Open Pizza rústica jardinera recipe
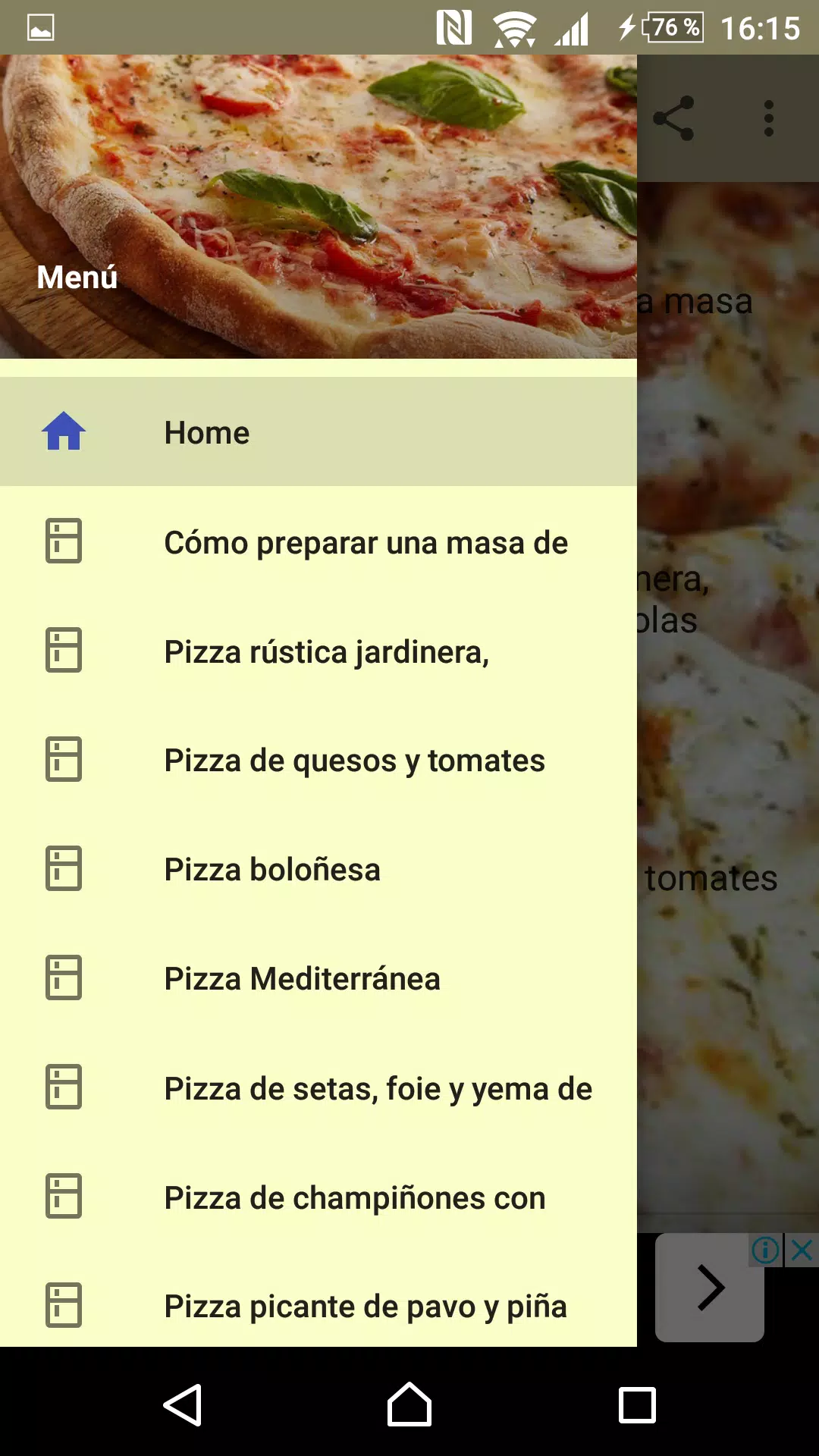The image size is (819, 1456). [318, 651]
